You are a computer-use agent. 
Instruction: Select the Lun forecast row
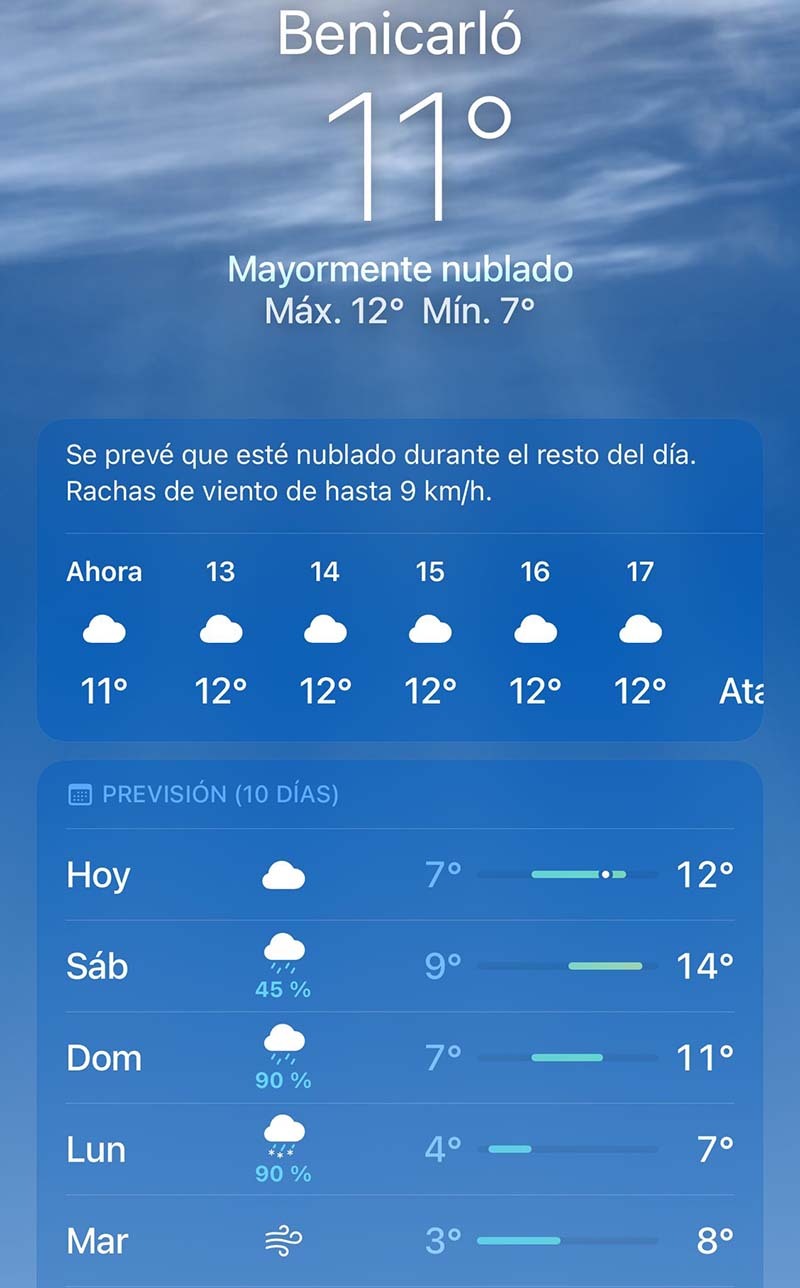pyautogui.click(x=400, y=1150)
